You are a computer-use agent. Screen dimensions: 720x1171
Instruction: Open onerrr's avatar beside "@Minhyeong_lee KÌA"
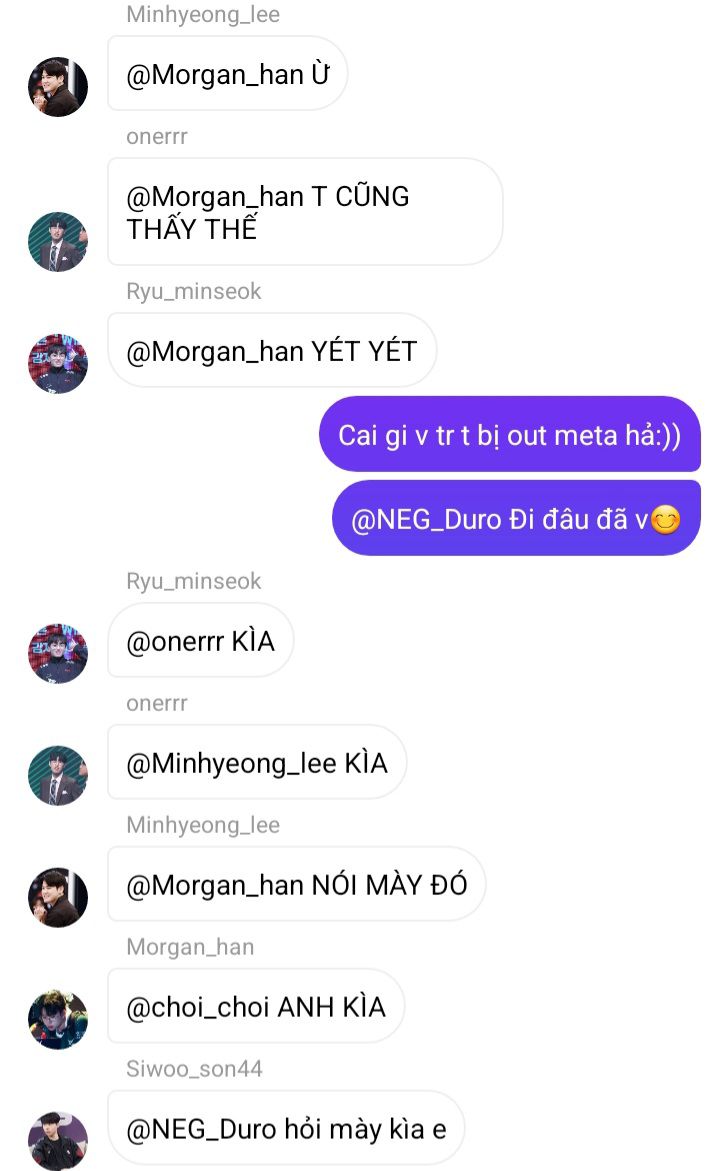[x=58, y=775]
